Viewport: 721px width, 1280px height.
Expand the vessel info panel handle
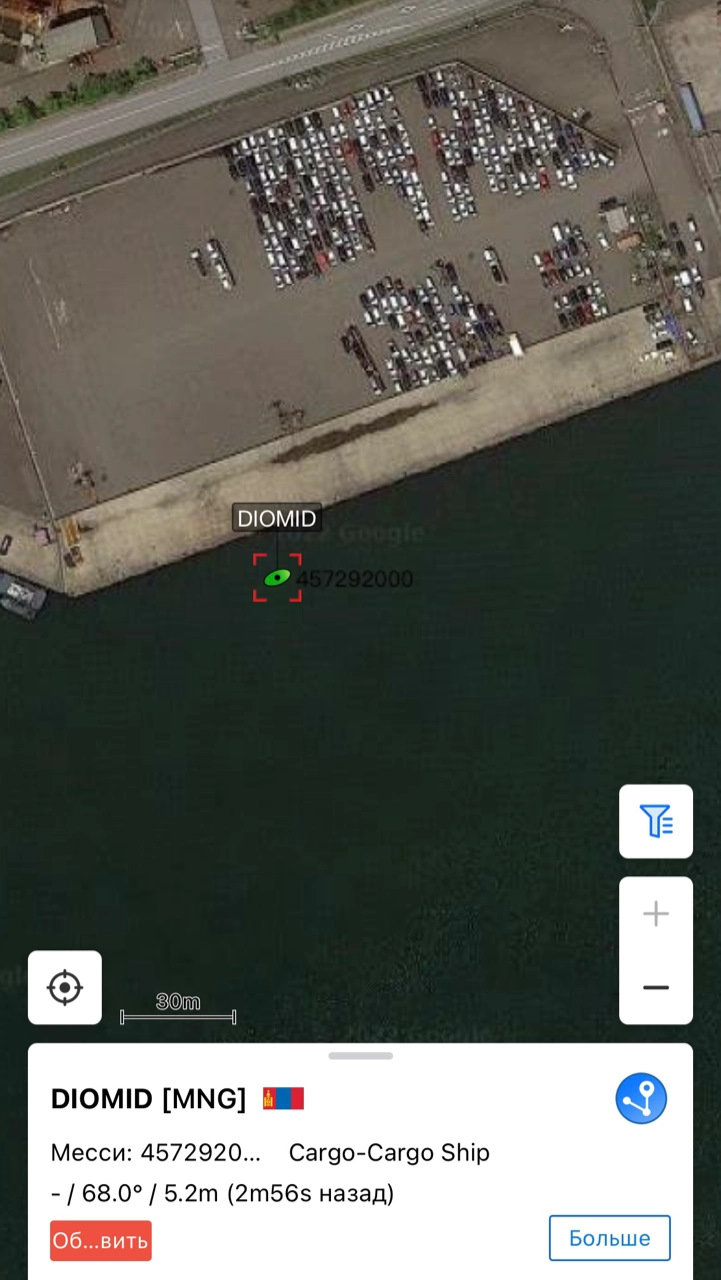tap(360, 1055)
